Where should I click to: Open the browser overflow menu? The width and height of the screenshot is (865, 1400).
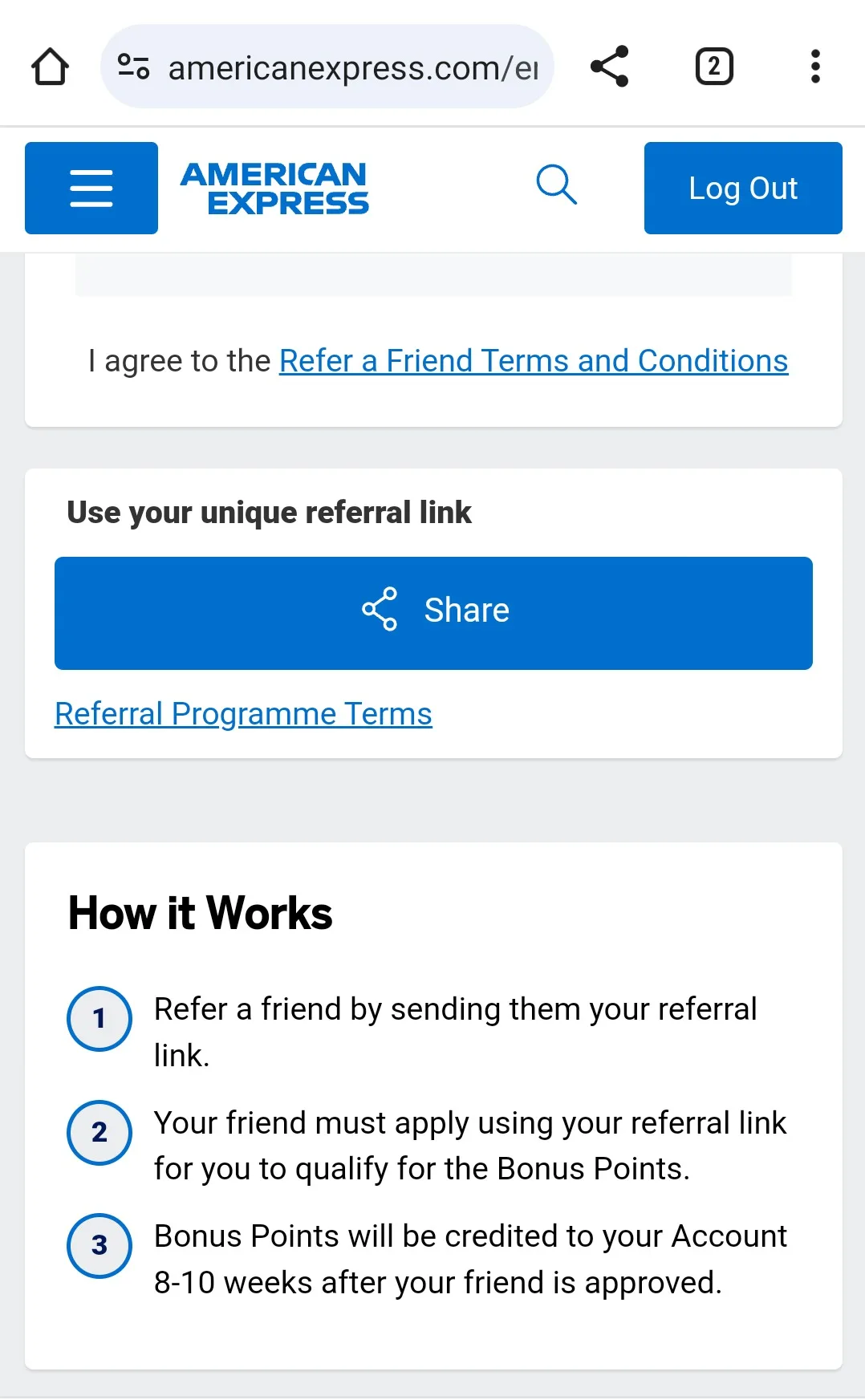point(815,67)
